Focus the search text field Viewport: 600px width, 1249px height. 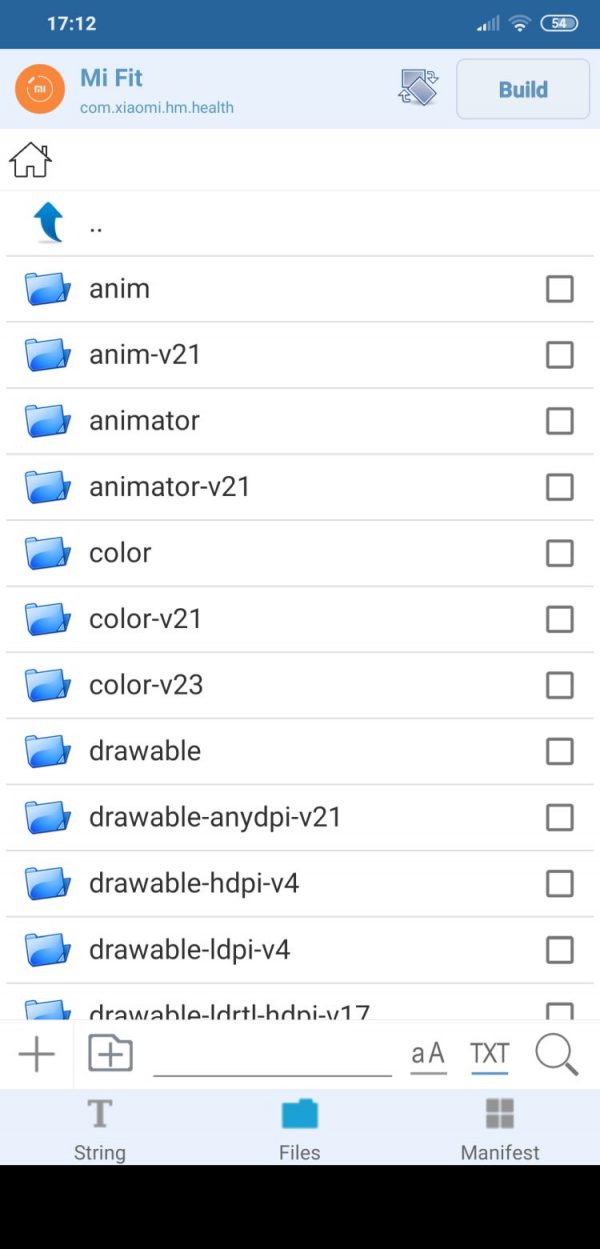pos(272,1054)
